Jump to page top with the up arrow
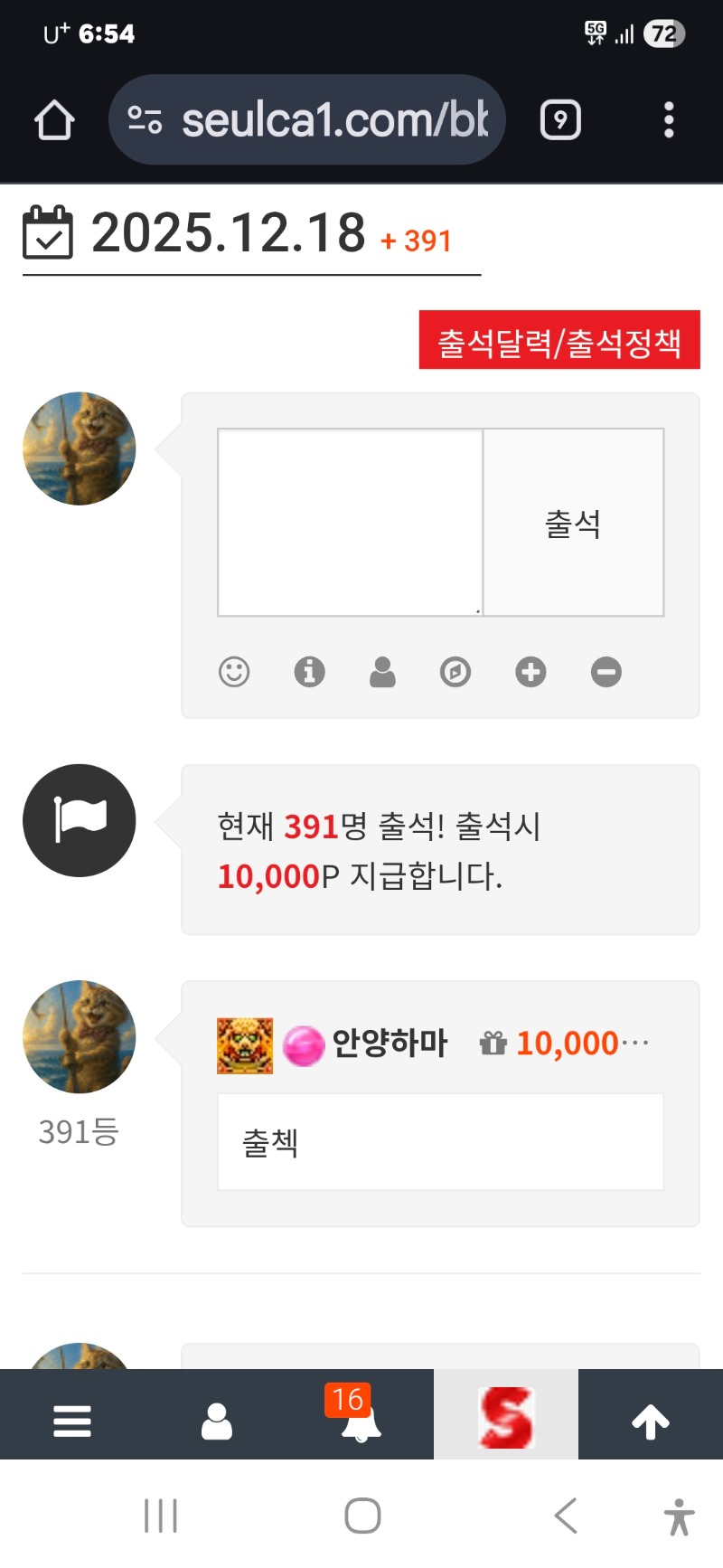 (651, 1421)
